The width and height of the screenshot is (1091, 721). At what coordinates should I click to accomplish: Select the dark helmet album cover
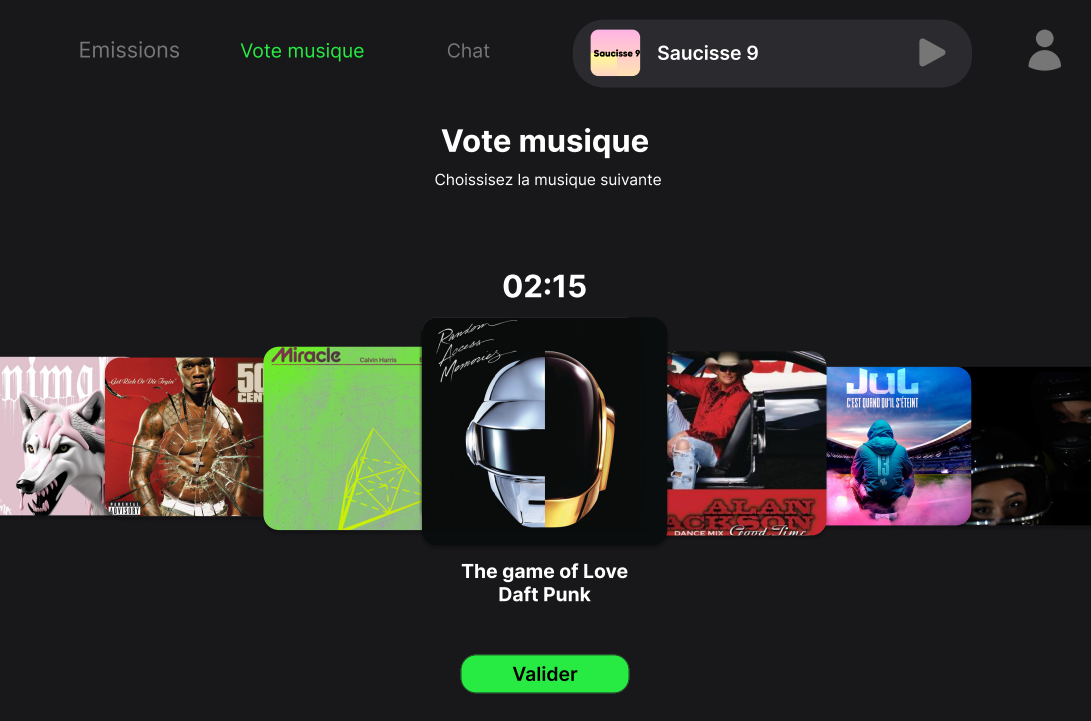point(1031,446)
